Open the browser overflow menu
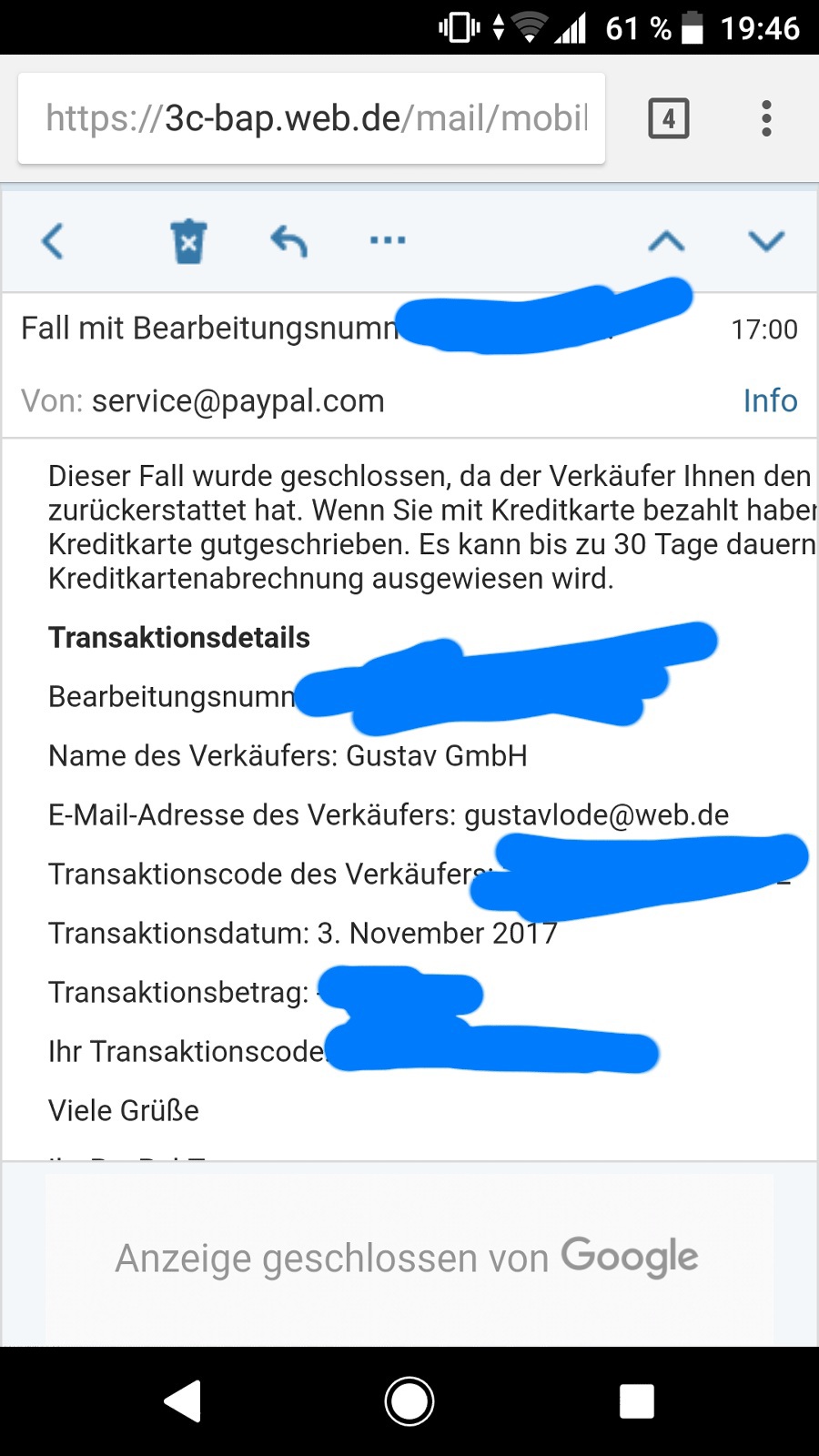Screen dimensions: 819x1456 pyautogui.click(x=766, y=118)
